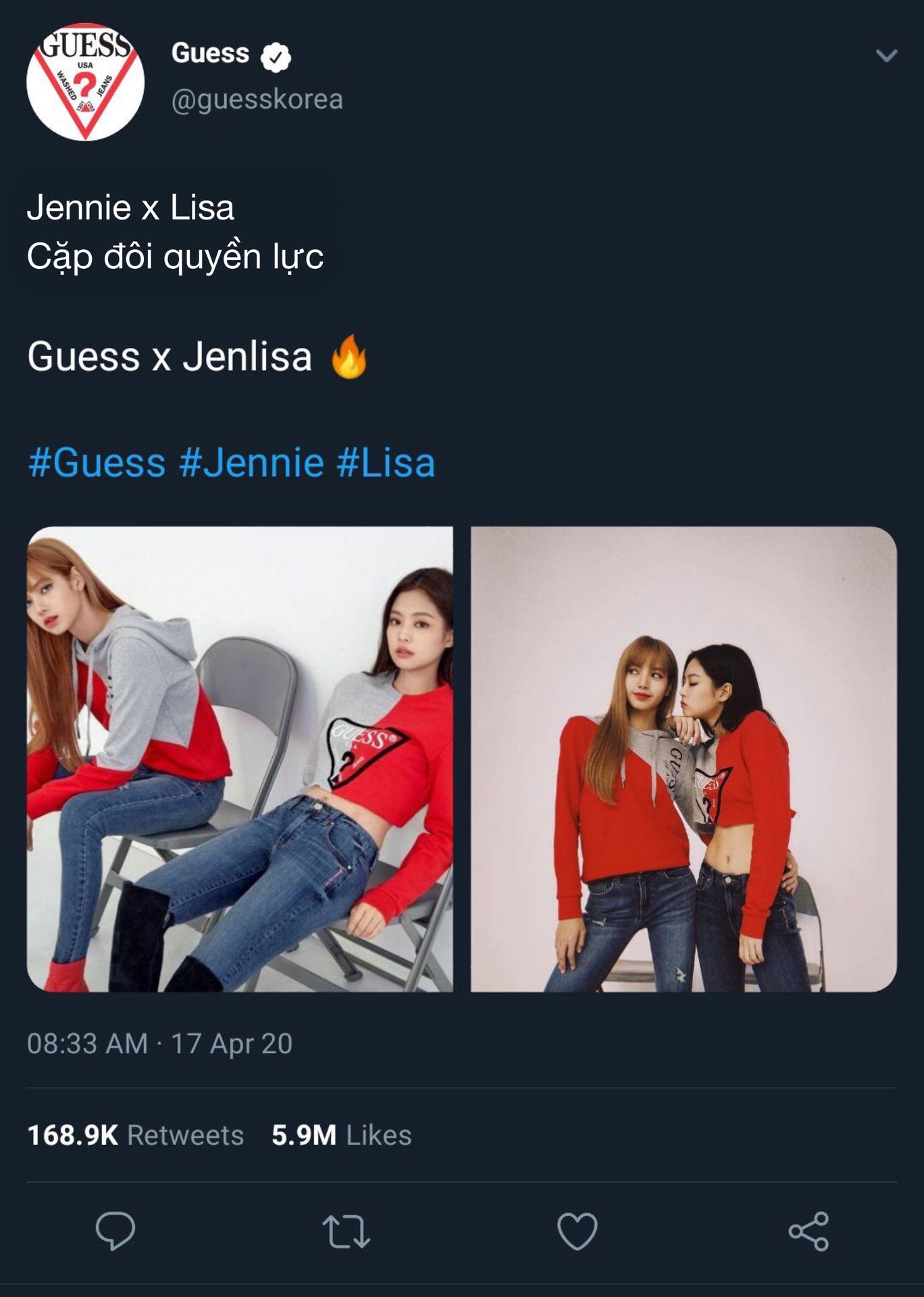The image size is (924, 1297).
Task: Open the tweet options chevron menu
Action: tap(886, 55)
